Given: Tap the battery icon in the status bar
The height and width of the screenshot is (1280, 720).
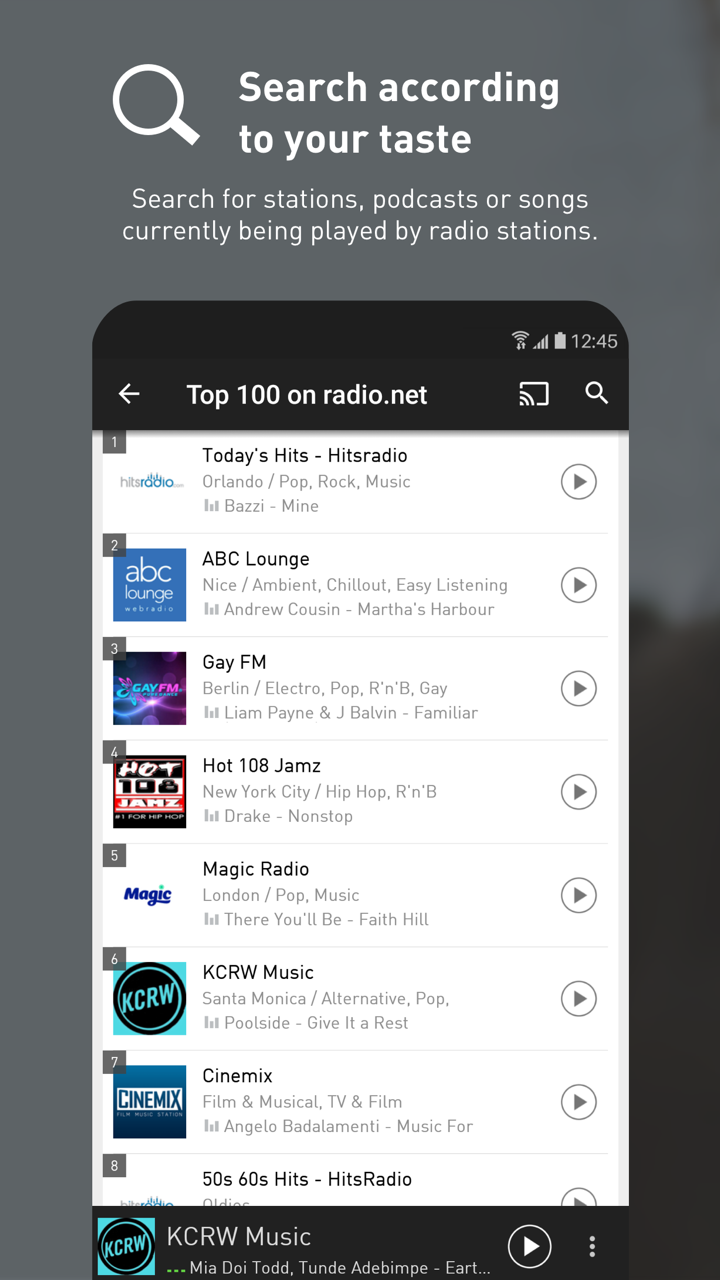Looking at the screenshot, I should (x=563, y=340).
